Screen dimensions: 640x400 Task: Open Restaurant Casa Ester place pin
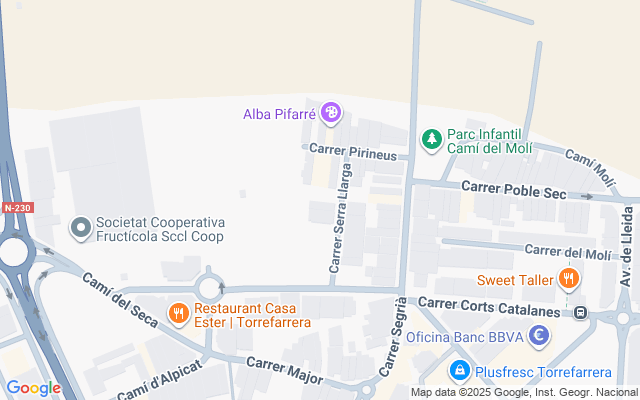coord(179,314)
